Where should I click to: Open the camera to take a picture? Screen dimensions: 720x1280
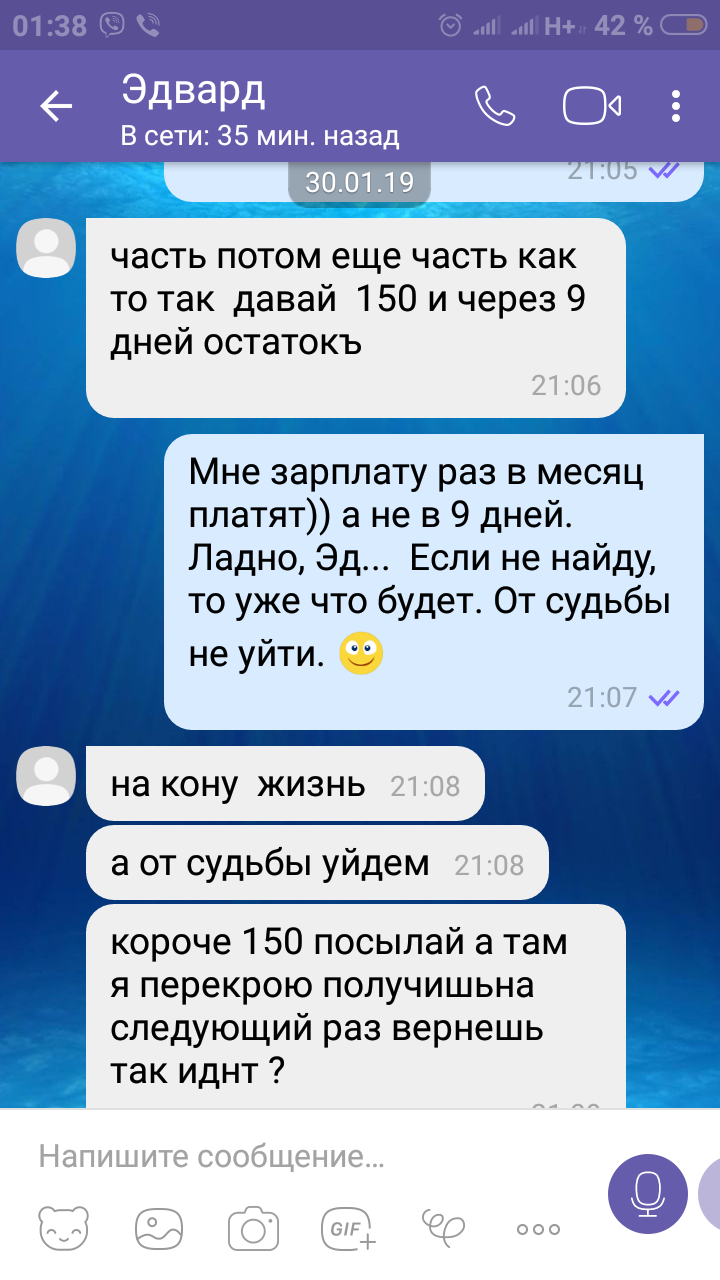(253, 1228)
